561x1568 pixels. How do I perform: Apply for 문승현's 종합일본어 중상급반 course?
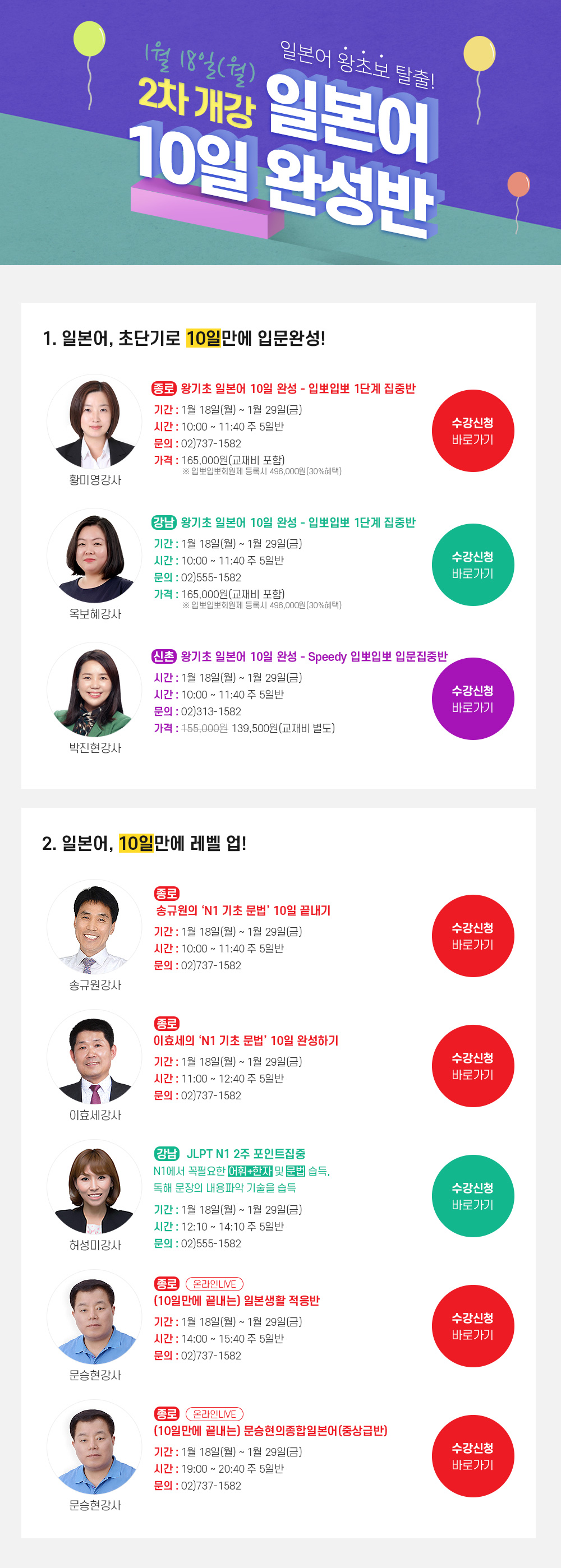(473, 1456)
